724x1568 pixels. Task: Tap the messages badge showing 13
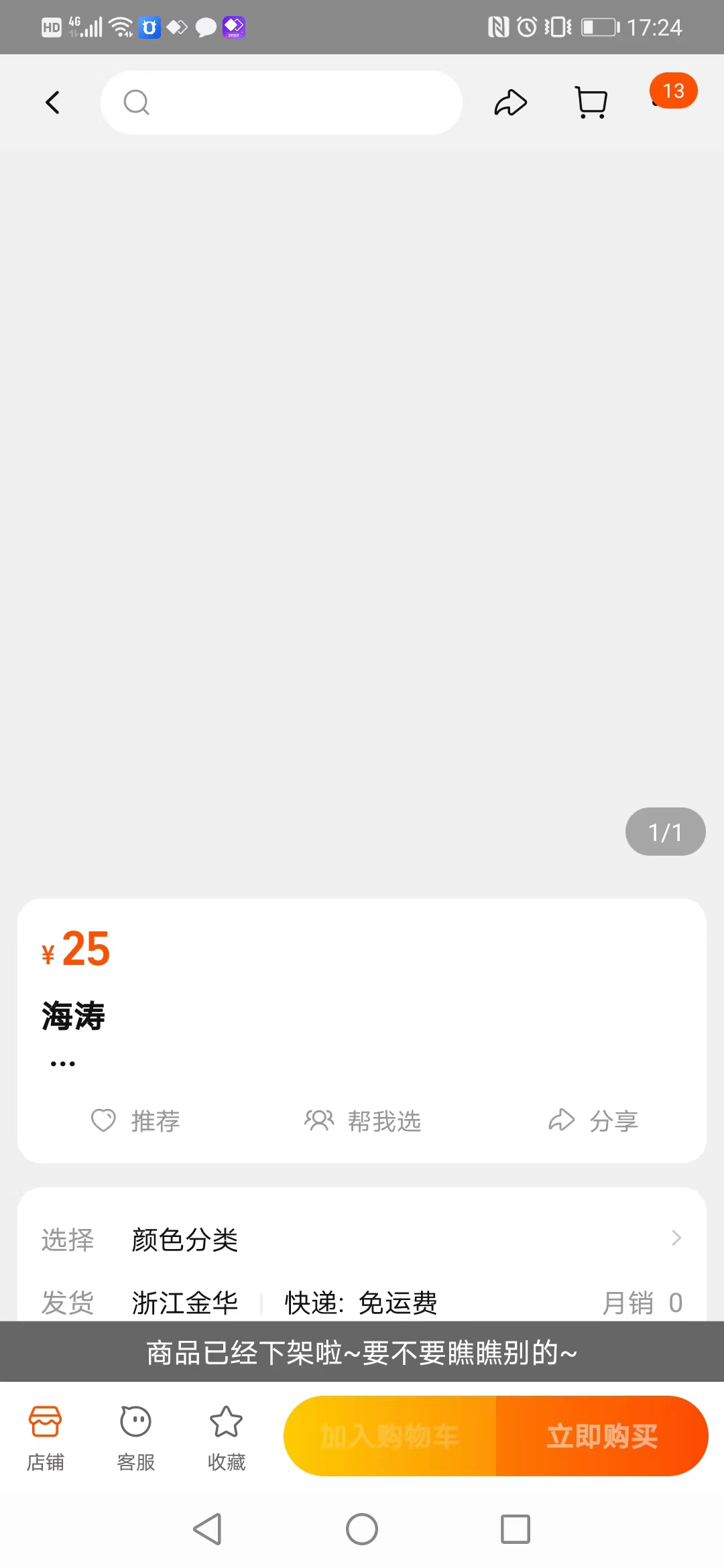coord(672,91)
